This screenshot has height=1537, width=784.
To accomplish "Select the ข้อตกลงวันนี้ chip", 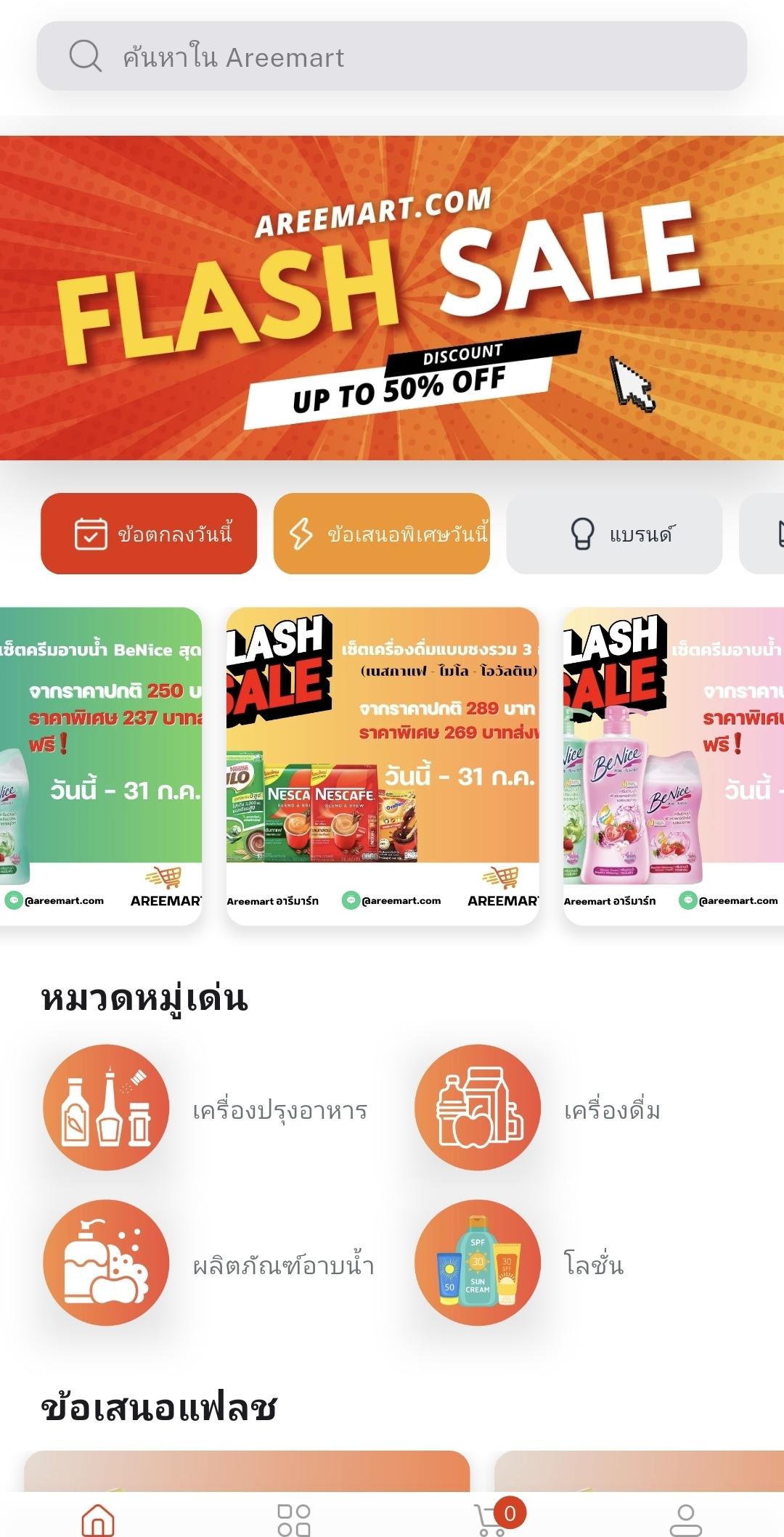I will pos(149,534).
